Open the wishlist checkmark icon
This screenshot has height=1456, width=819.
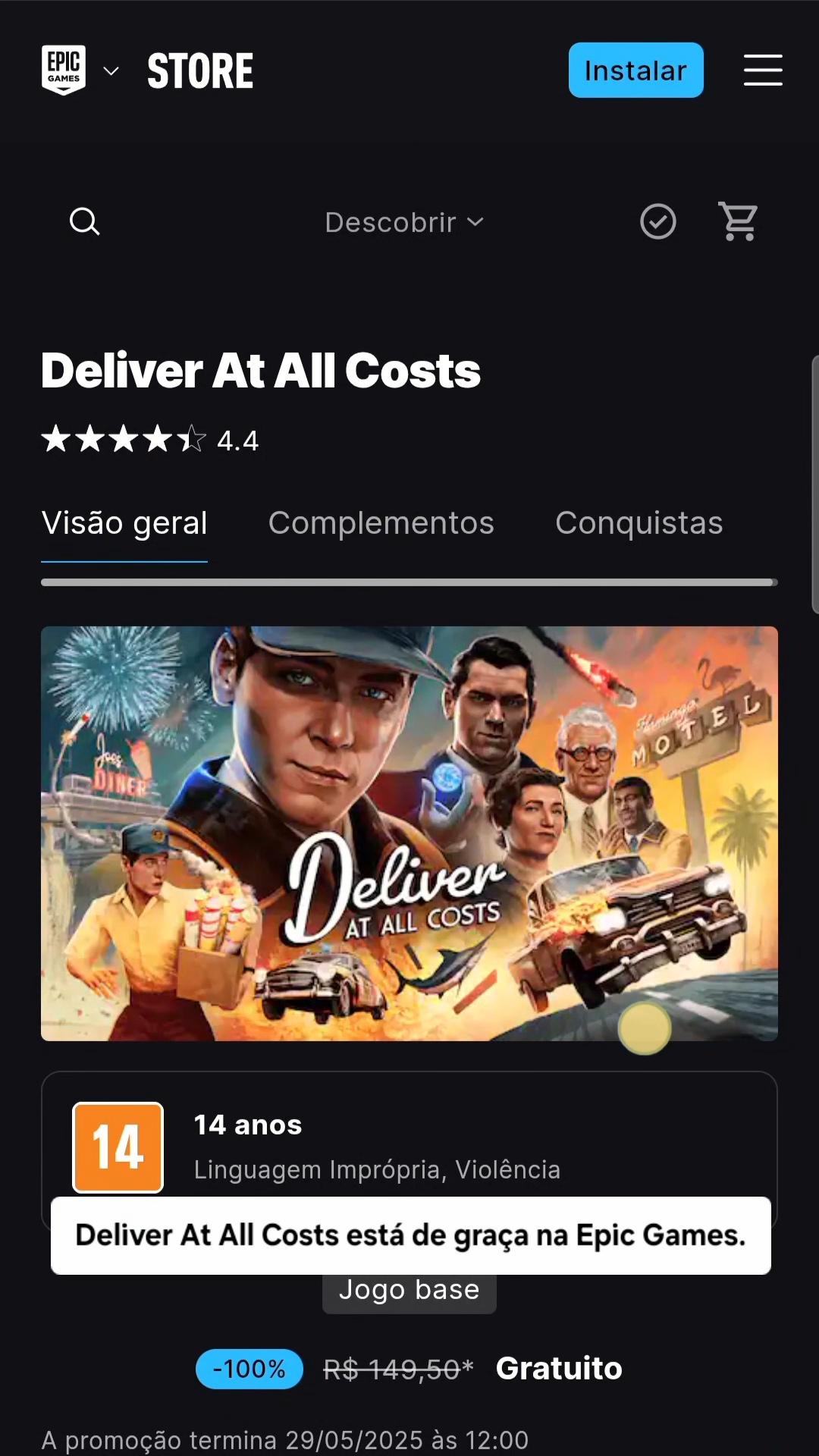(657, 222)
